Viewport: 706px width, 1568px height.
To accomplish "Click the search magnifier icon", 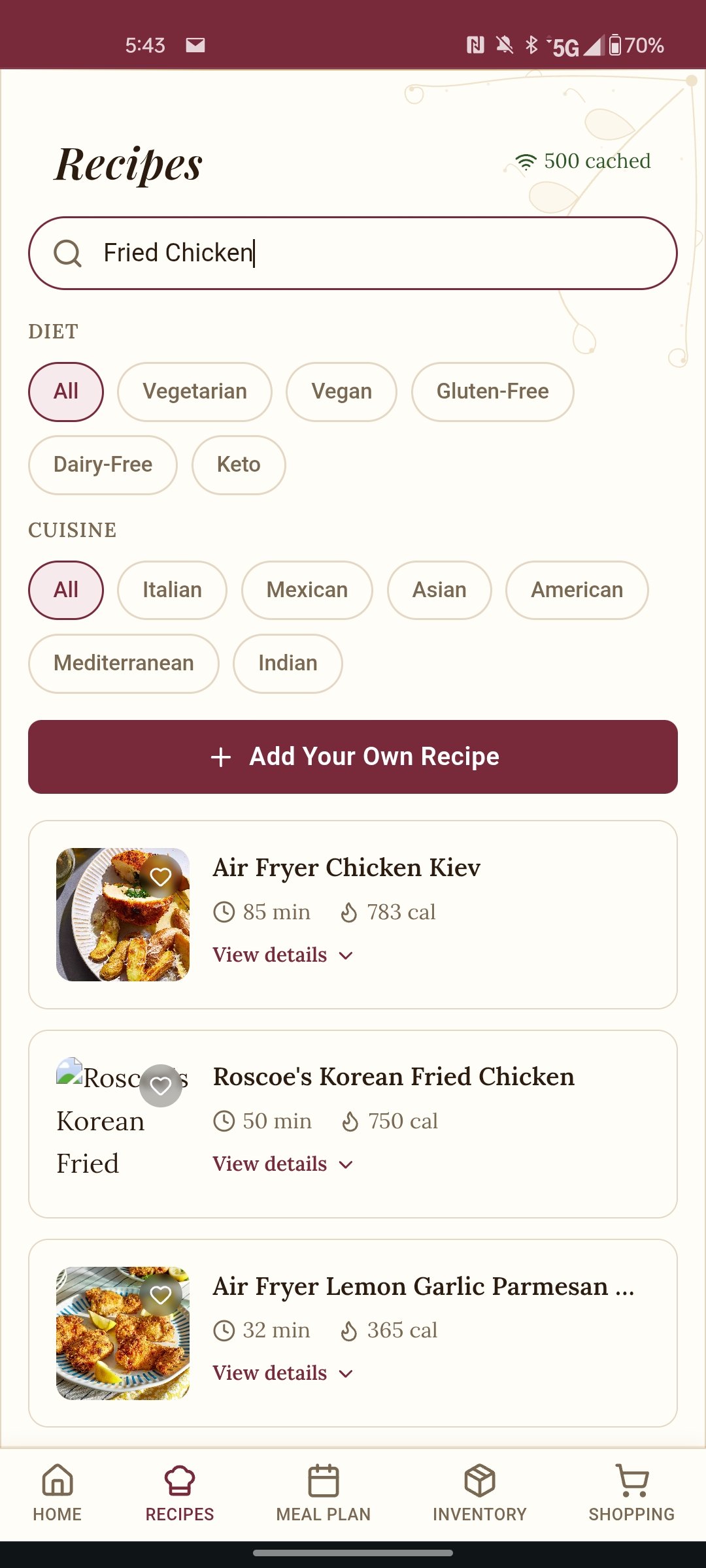I will [x=69, y=253].
